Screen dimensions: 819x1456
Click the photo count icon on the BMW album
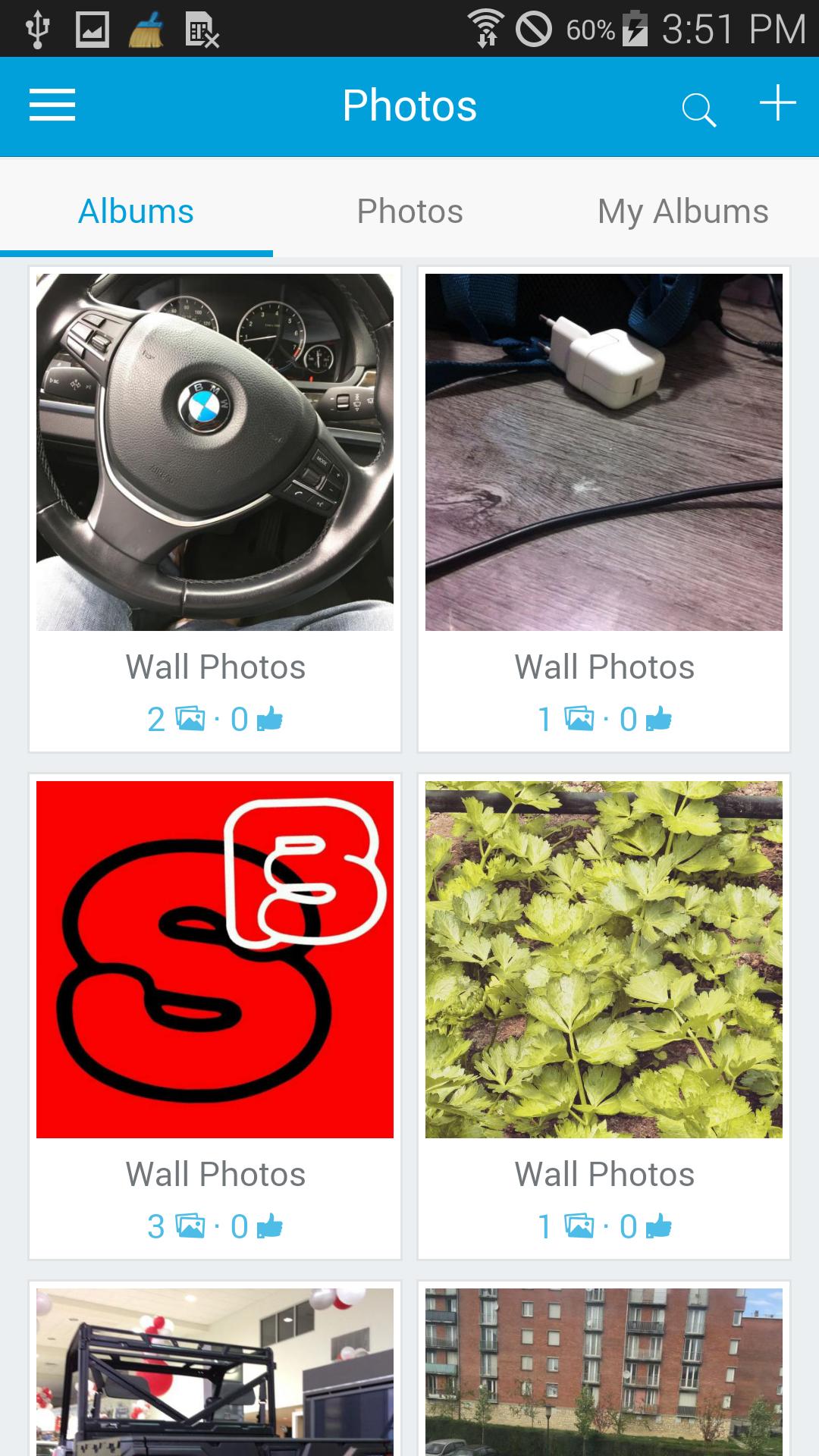pos(193,718)
